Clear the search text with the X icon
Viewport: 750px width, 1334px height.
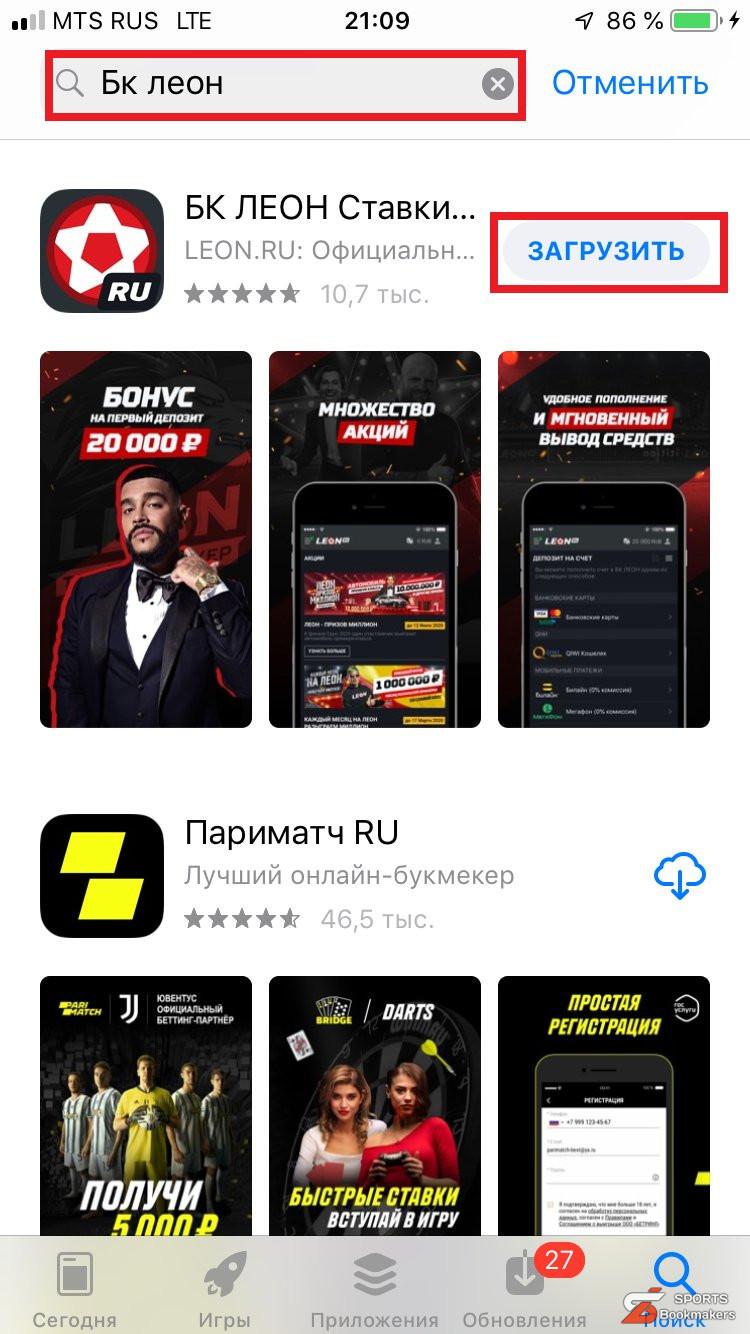pyautogui.click(x=497, y=84)
